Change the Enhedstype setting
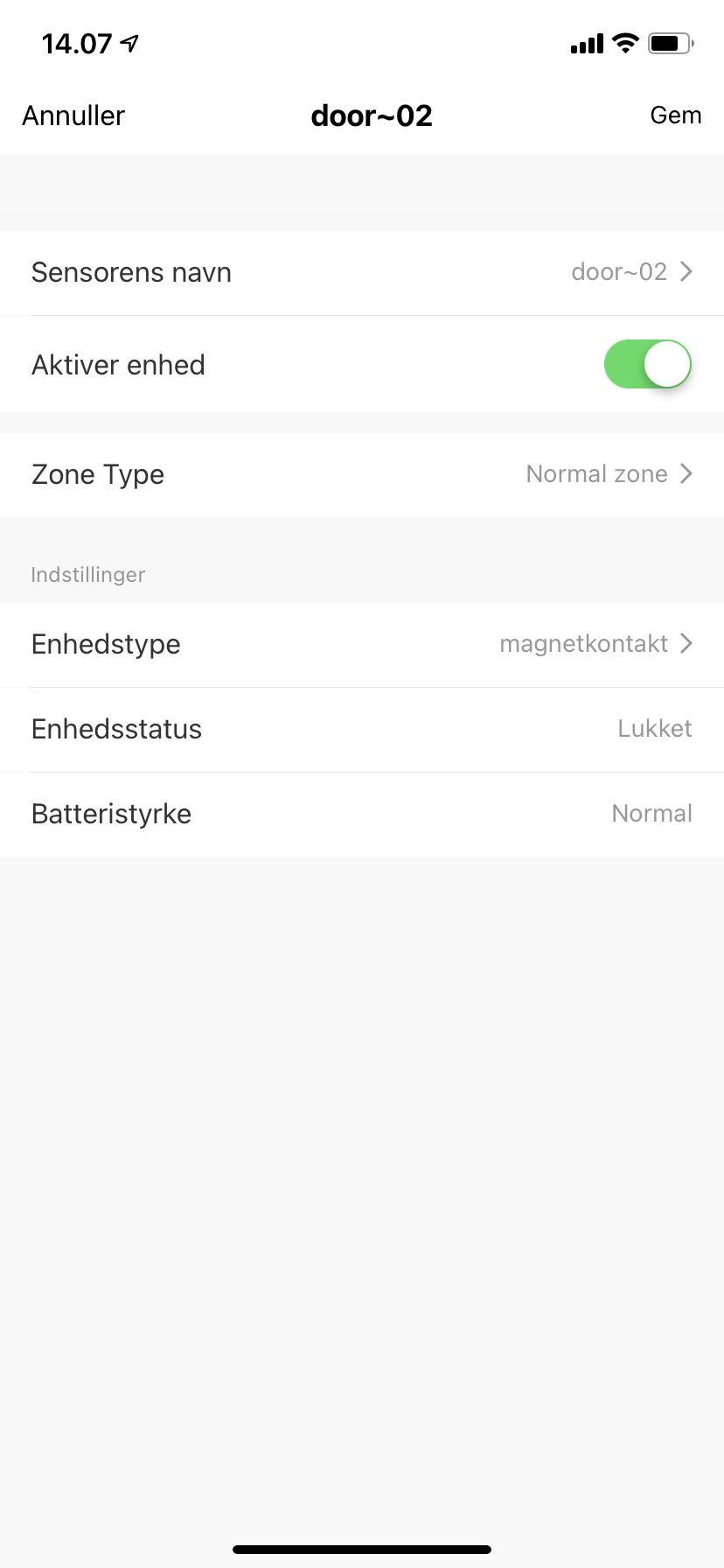 (362, 645)
